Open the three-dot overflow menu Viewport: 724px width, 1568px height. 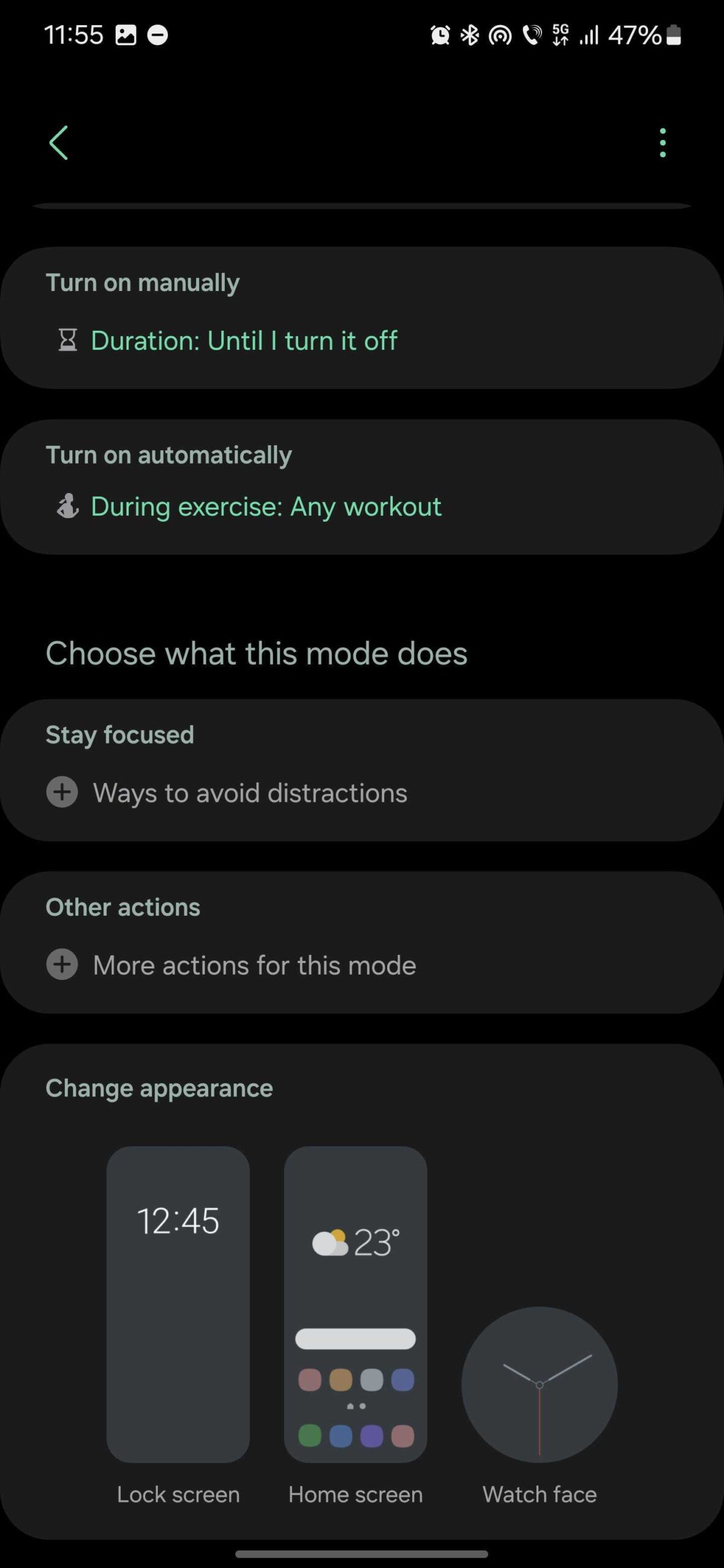tap(662, 143)
